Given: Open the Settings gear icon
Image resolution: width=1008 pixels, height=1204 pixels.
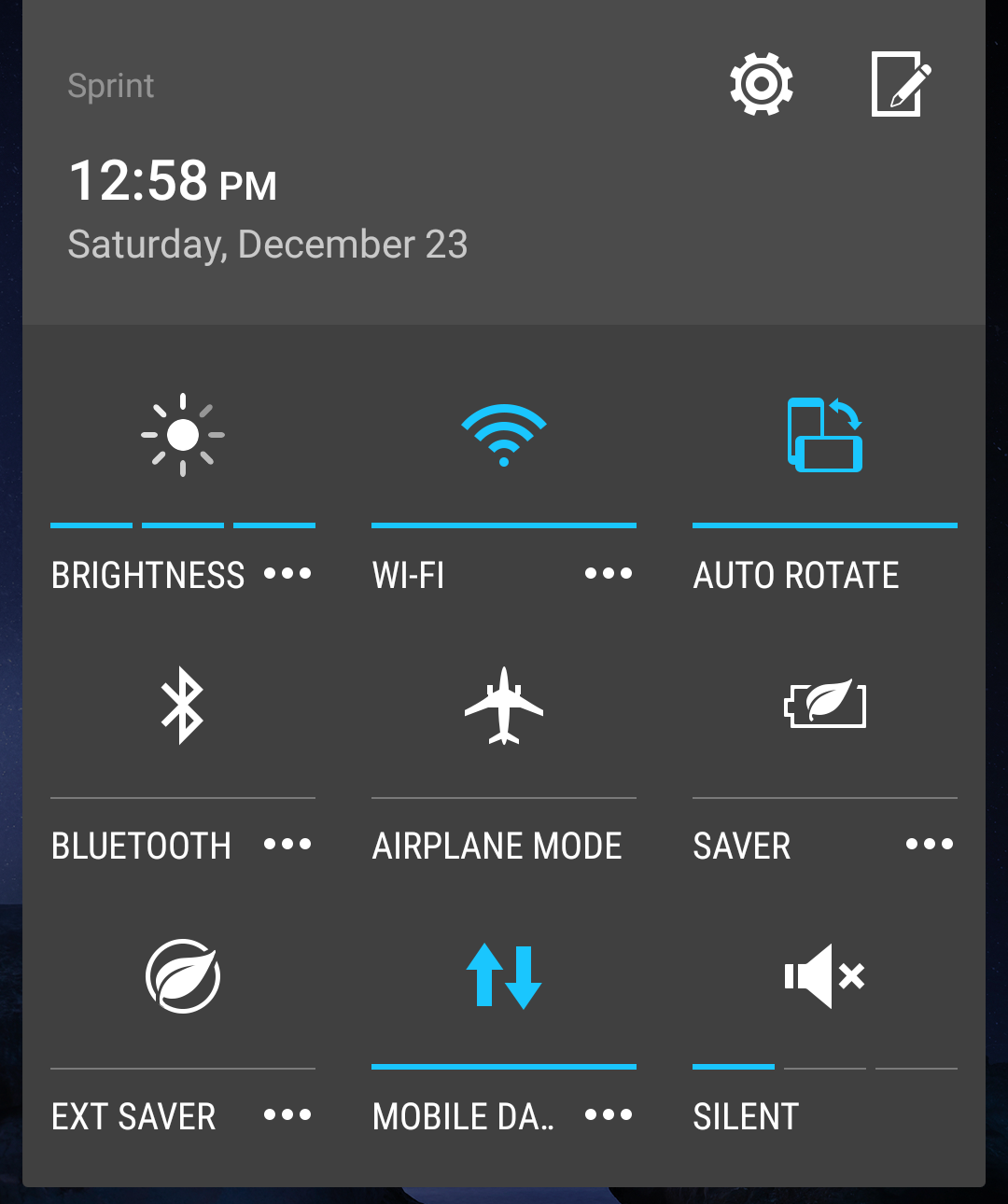Looking at the screenshot, I should 760,84.
